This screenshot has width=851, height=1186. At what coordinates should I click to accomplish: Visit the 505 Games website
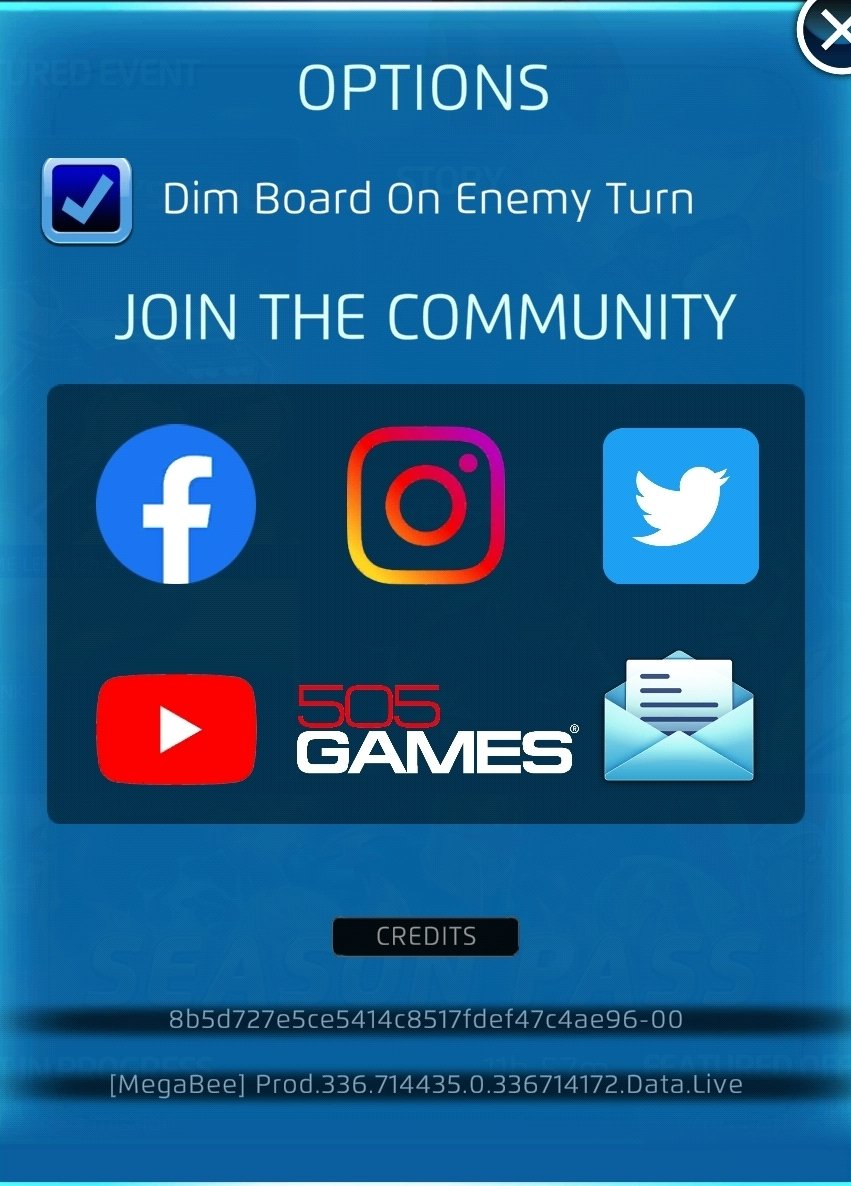435,729
